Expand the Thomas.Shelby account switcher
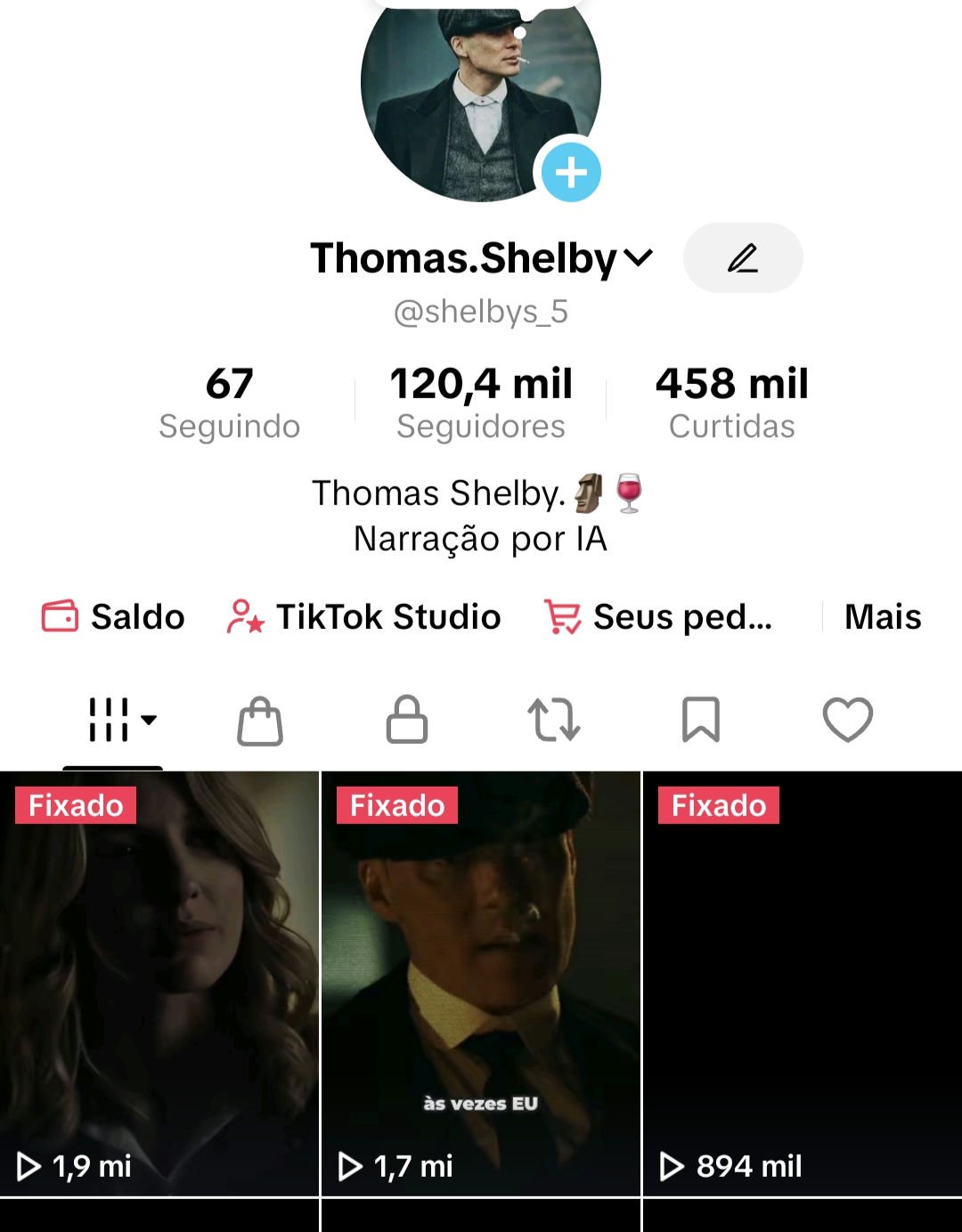 coord(639,257)
